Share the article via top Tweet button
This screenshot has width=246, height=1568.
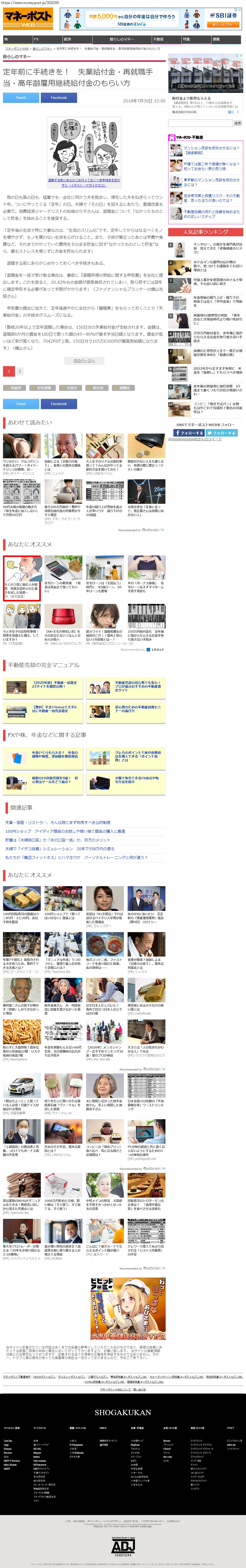[21, 97]
